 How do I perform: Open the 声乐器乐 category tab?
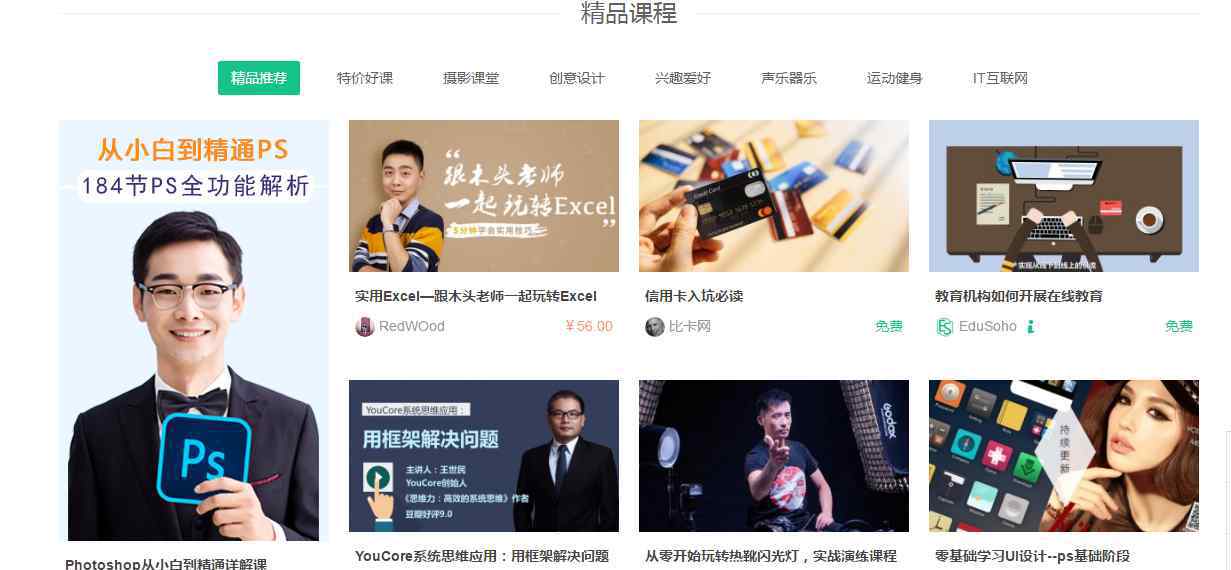click(789, 78)
